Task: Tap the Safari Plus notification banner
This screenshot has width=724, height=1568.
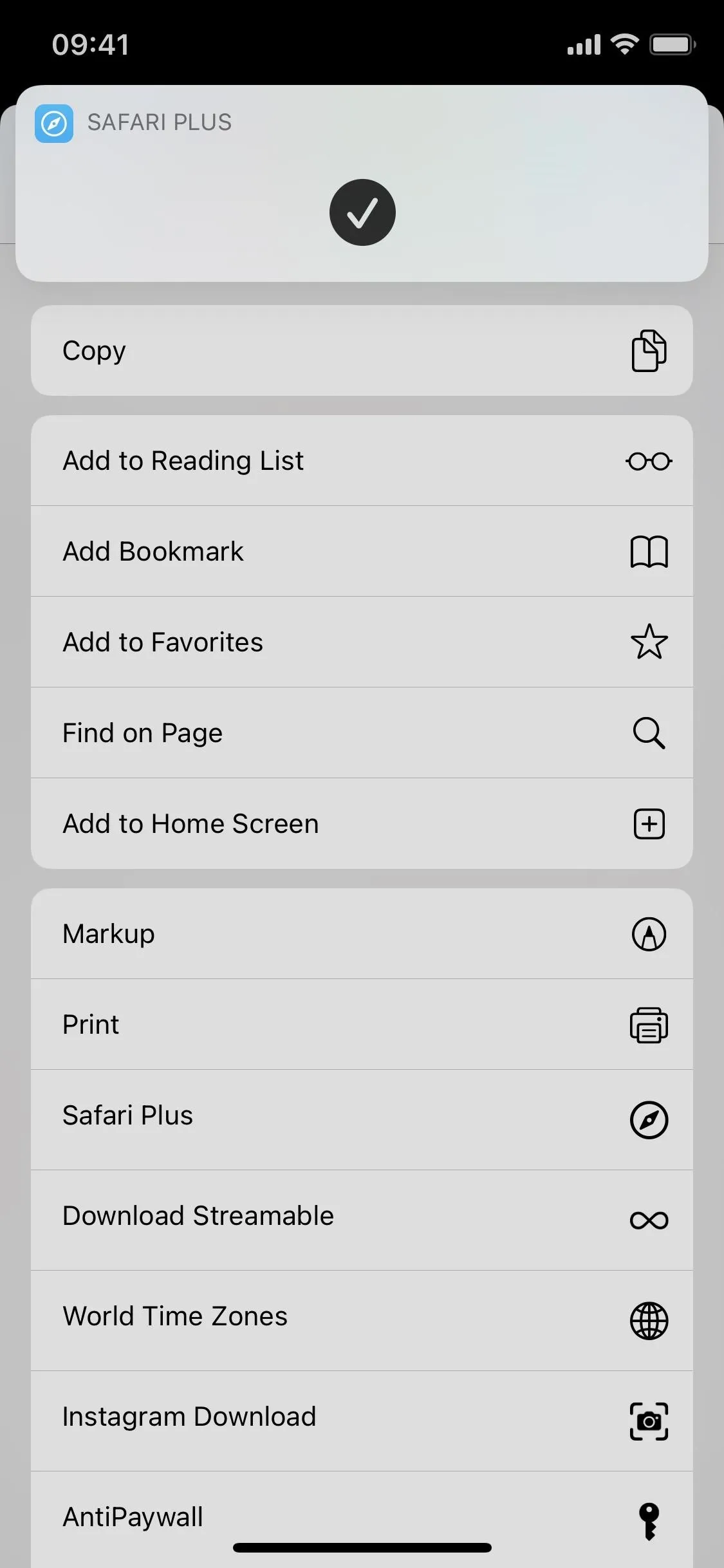Action: (362, 183)
